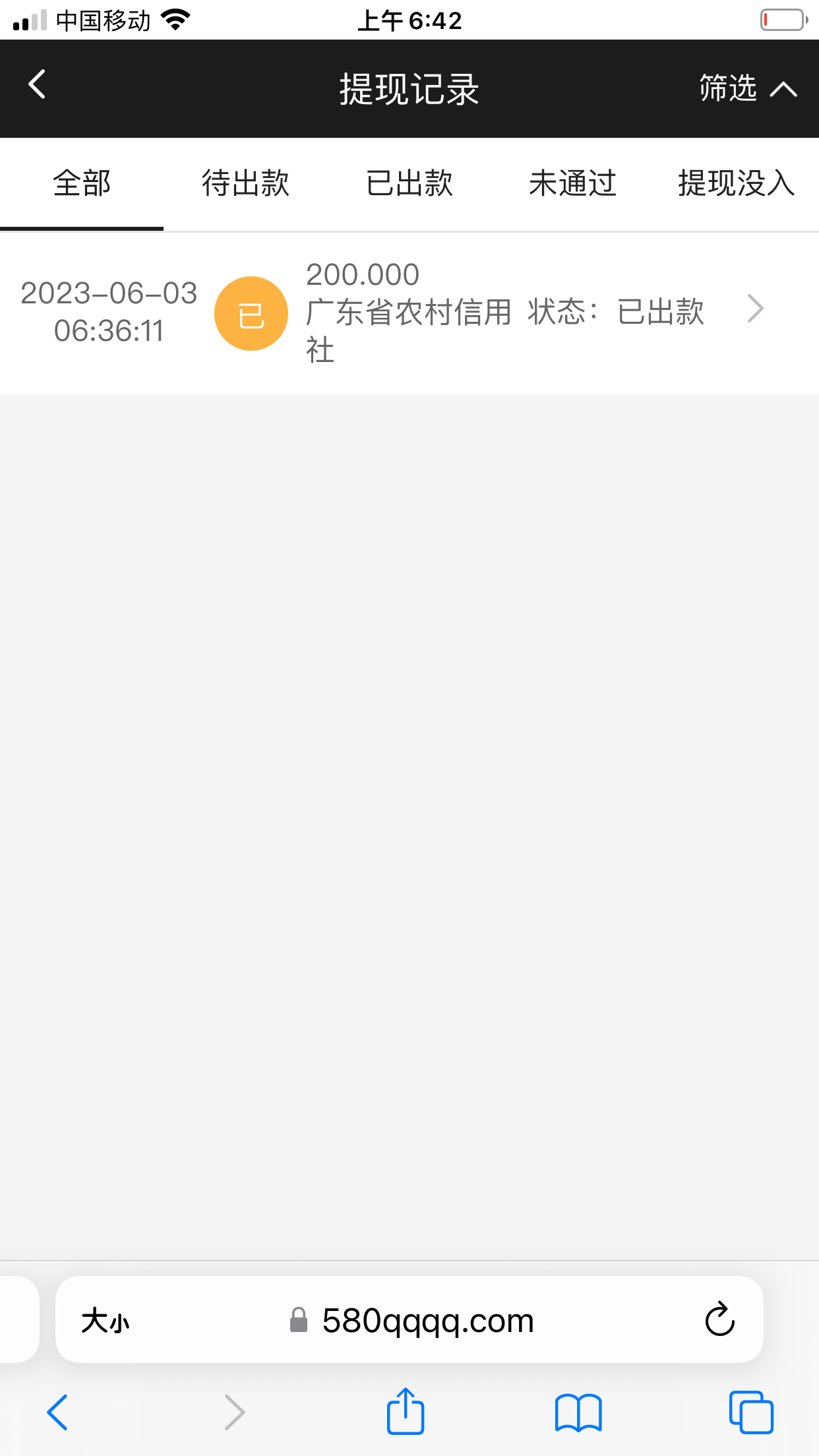Share this page from Safari toolbar
This screenshot has width=819, height=1456.
click(x=405, y=1412)
